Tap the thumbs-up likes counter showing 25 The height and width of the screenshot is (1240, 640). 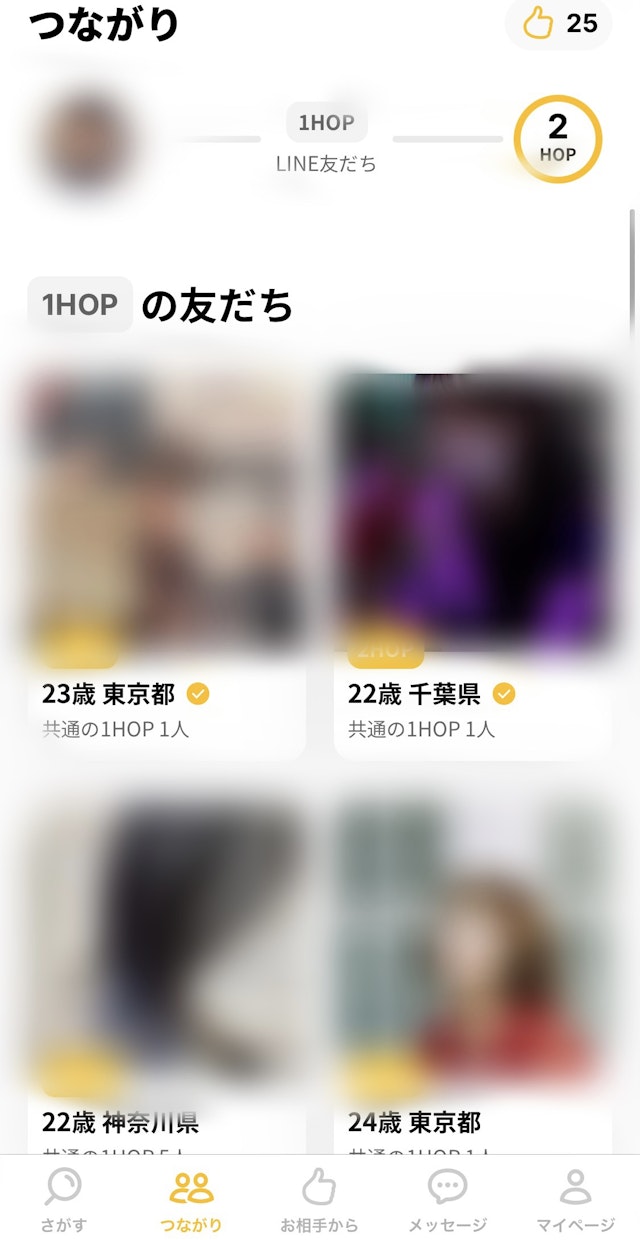pyautogui.click(x=558, y=23)
